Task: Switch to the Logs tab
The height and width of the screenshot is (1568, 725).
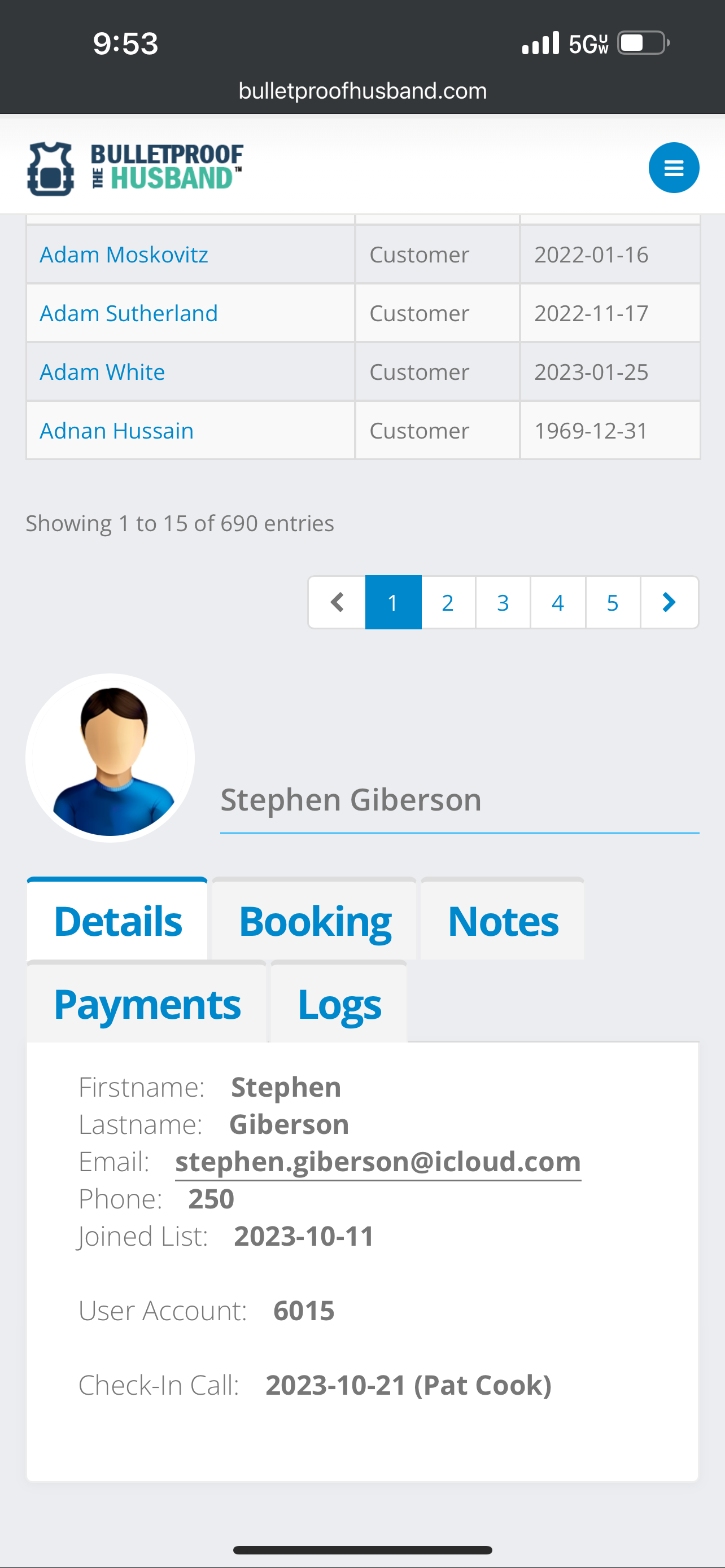Action: pyautogui.click(x=339, y=1003)
